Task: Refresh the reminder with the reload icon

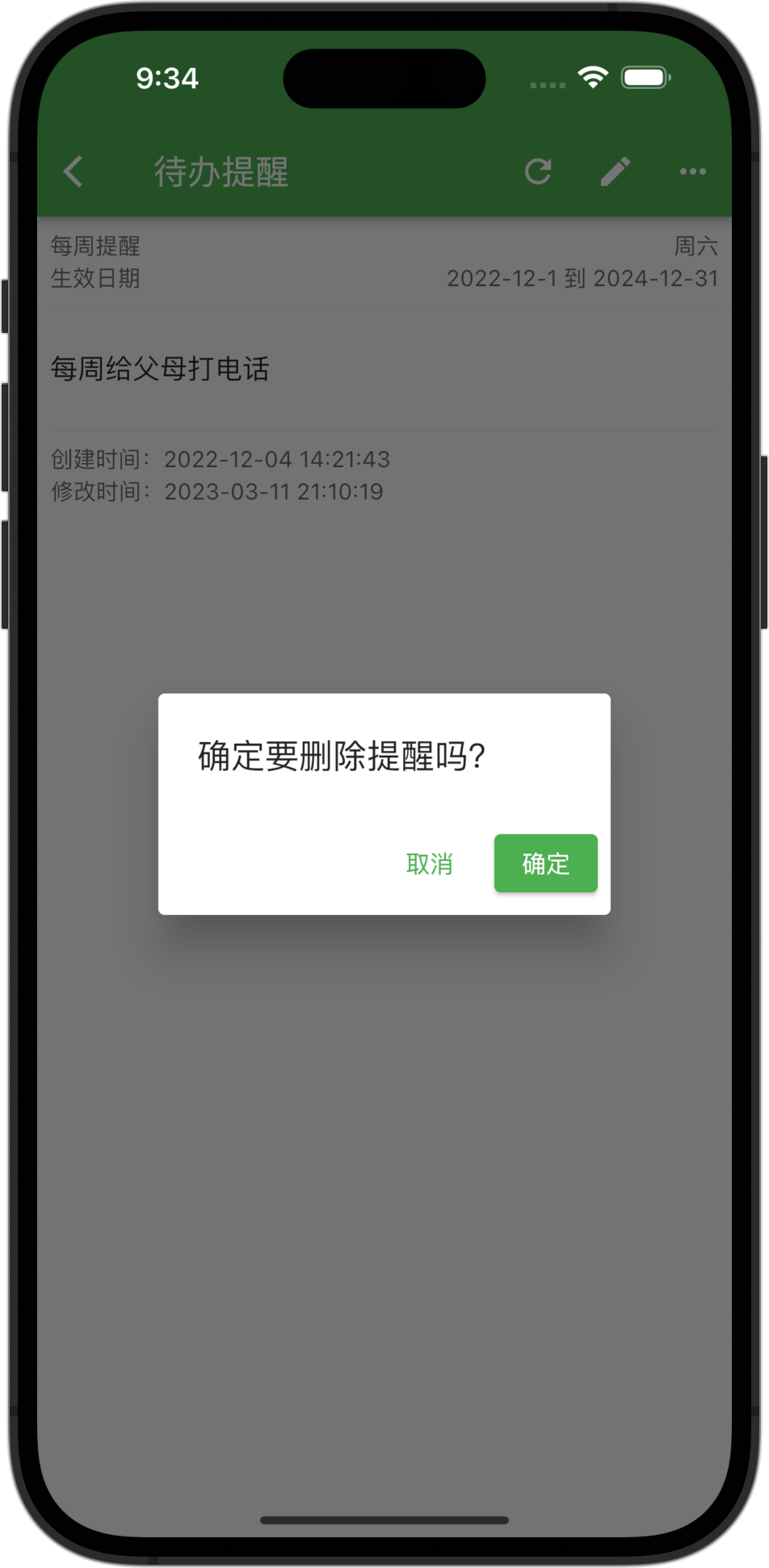Action: click(538, 171)
